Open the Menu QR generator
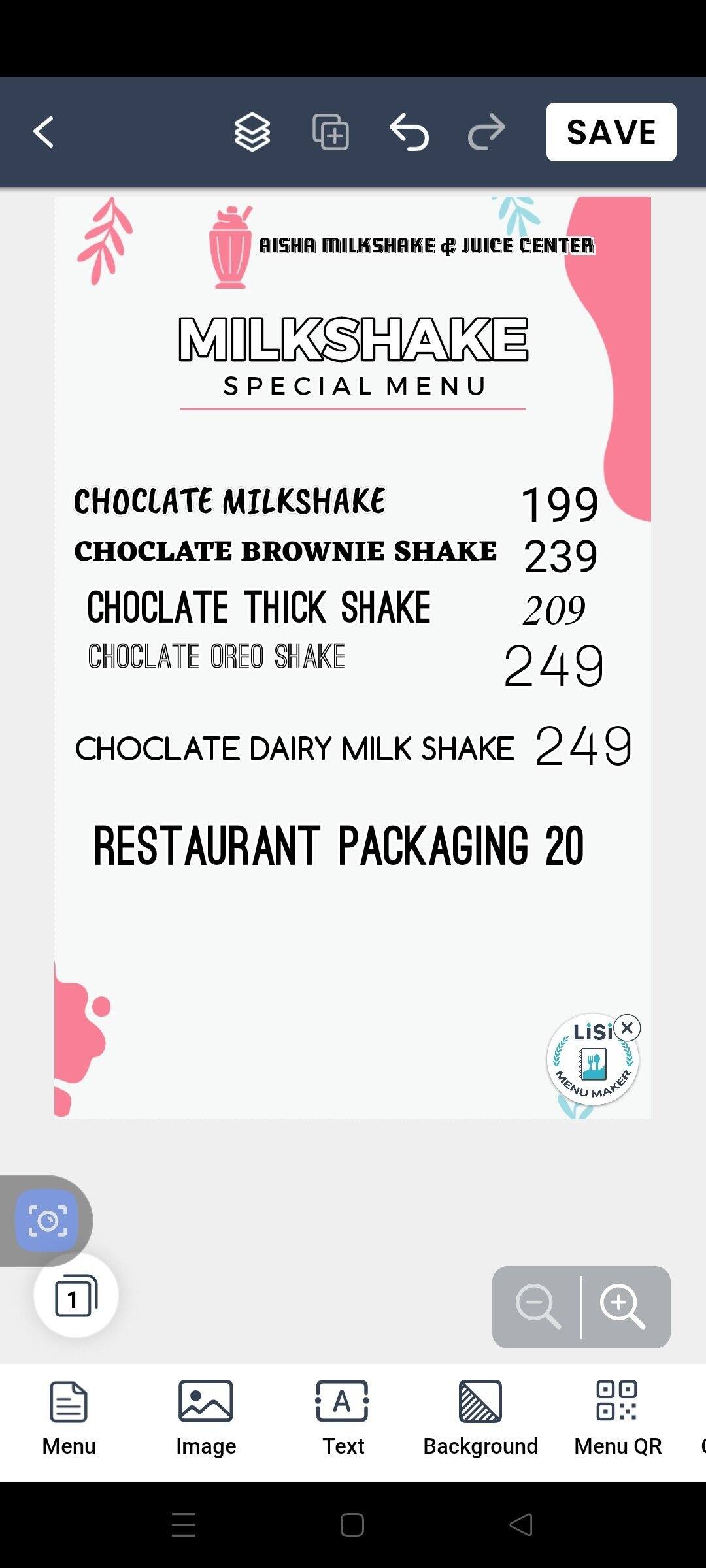This screenshot has width=706, height=1568. [x=617, y=1418]
